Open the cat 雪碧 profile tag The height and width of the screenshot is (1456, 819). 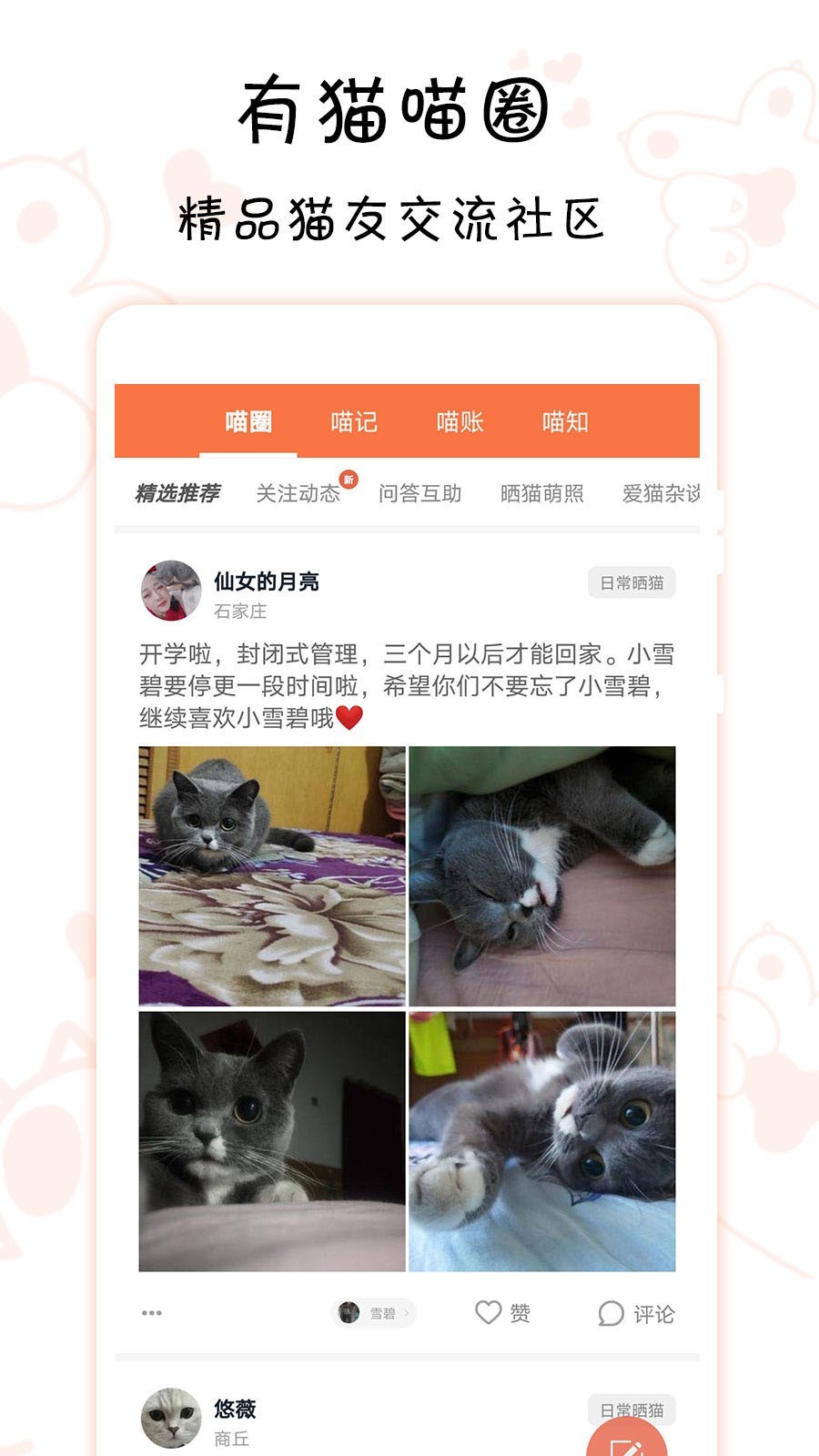[x=375, y=1313]
